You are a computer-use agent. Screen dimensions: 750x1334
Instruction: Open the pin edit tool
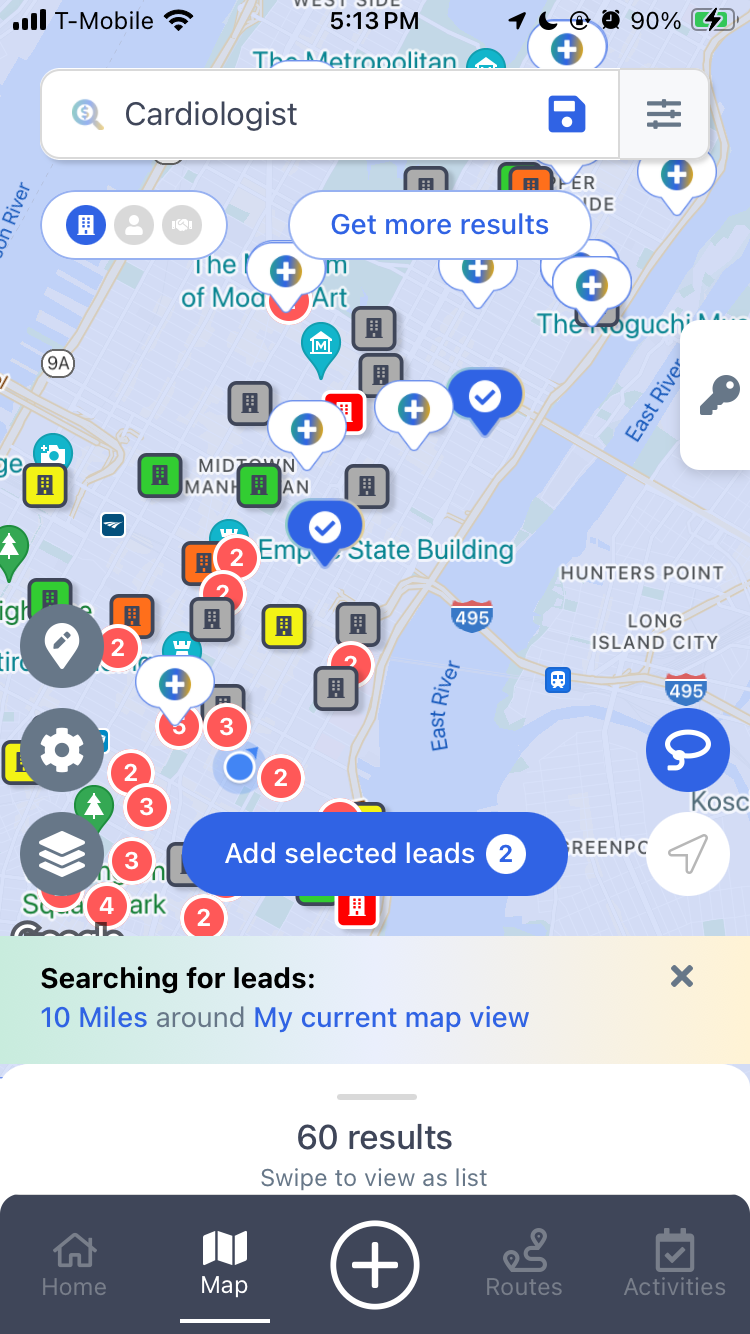(62, 646)
